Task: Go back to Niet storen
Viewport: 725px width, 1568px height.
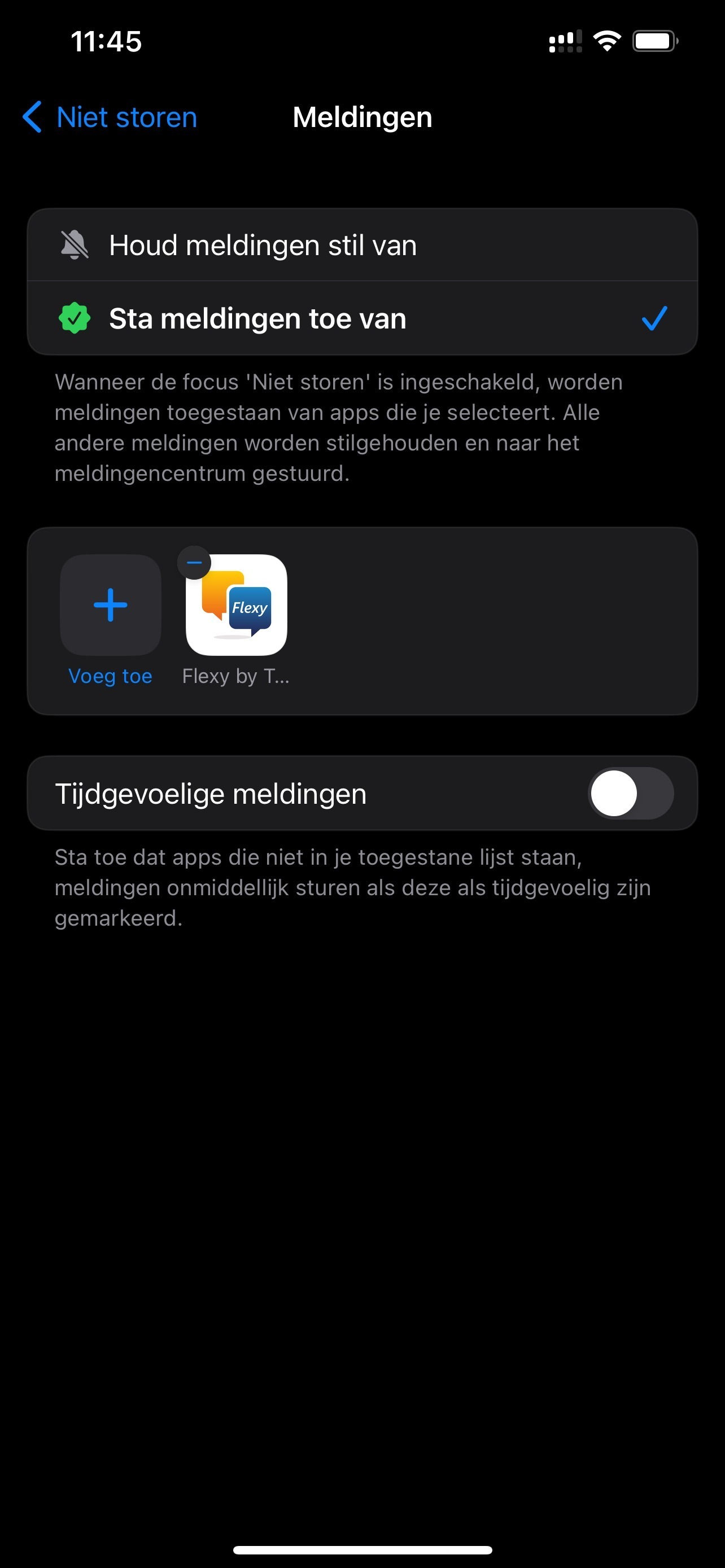Action: point(111,117)
